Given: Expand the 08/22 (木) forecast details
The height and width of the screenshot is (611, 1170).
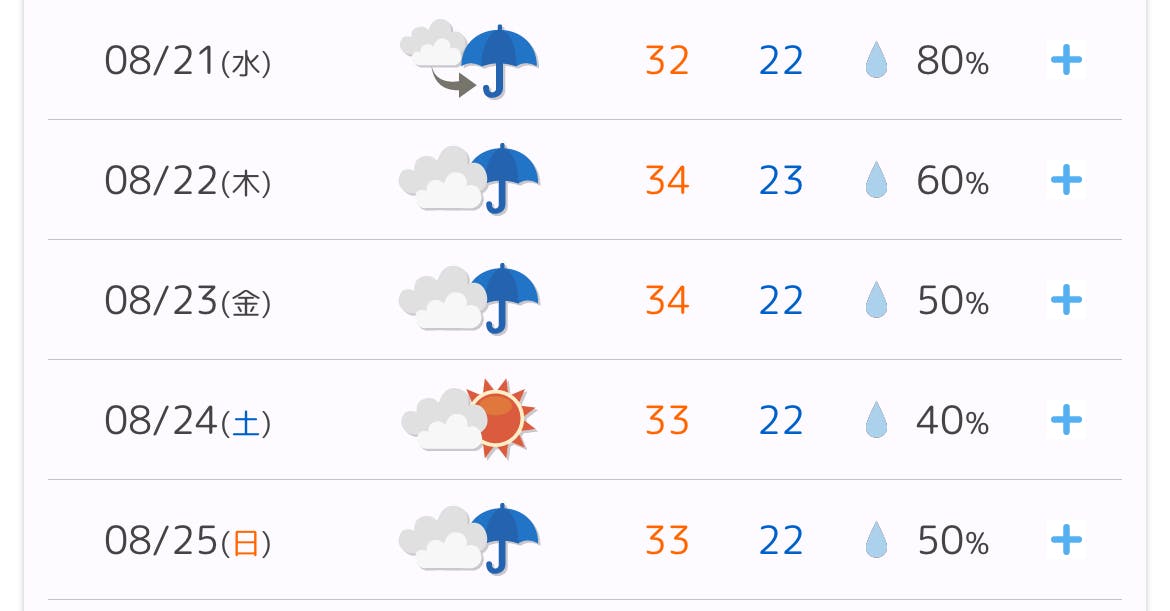Looking at the screenshot, I should [x=1066, y=181].
